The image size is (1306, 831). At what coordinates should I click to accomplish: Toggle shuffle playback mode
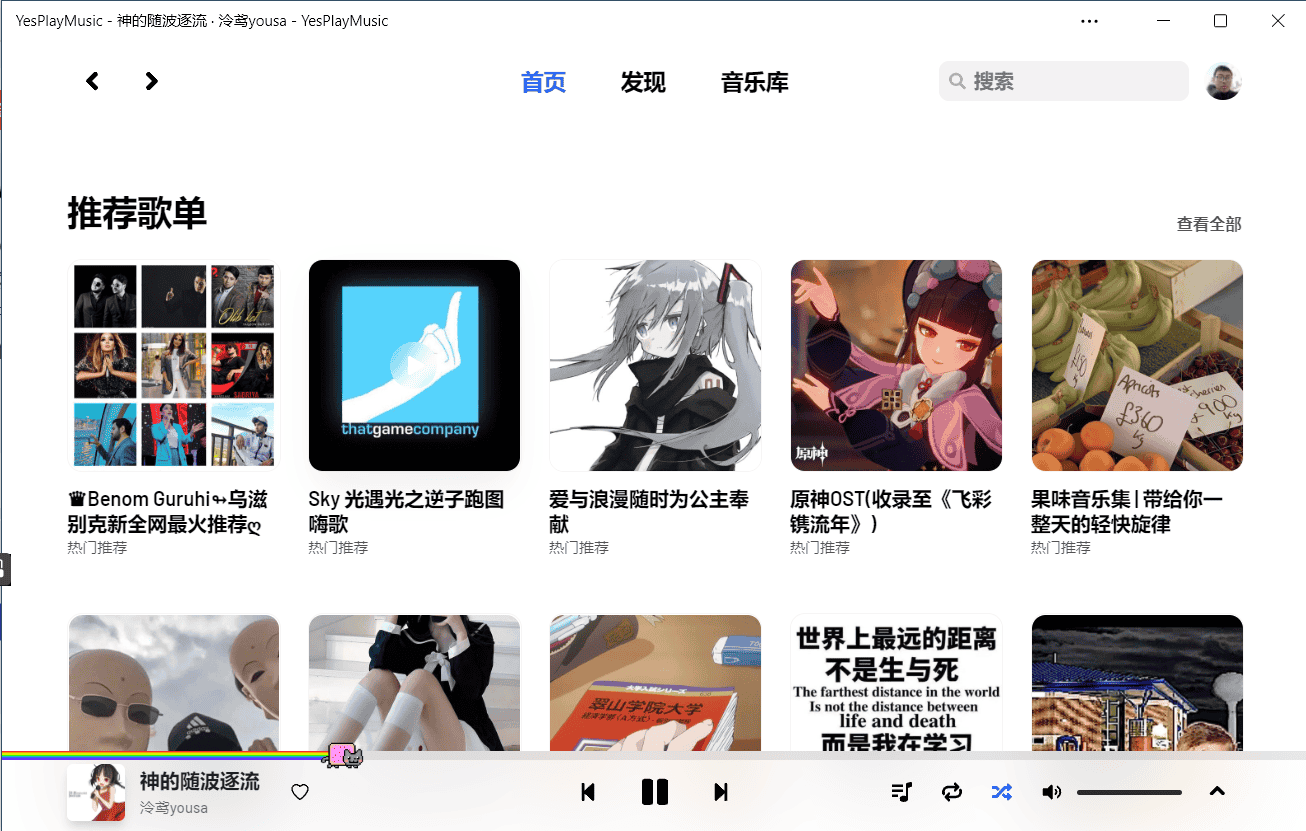(x=1001, y=792)
